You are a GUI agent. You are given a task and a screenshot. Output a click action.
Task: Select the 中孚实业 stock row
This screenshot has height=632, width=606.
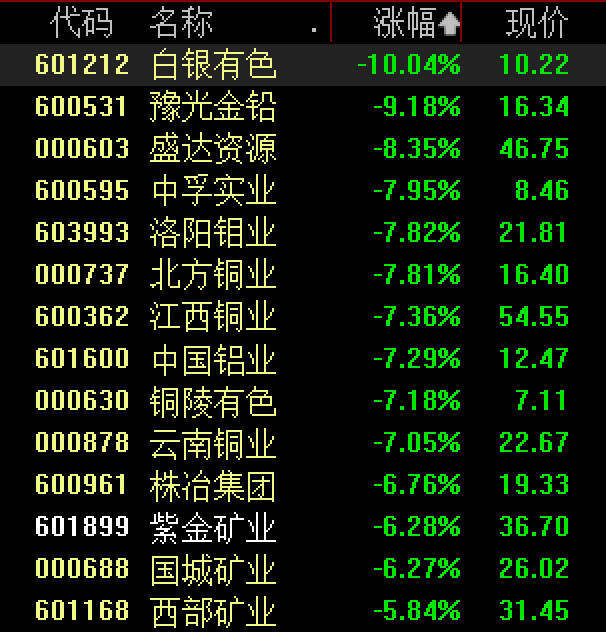click(213, 190)
